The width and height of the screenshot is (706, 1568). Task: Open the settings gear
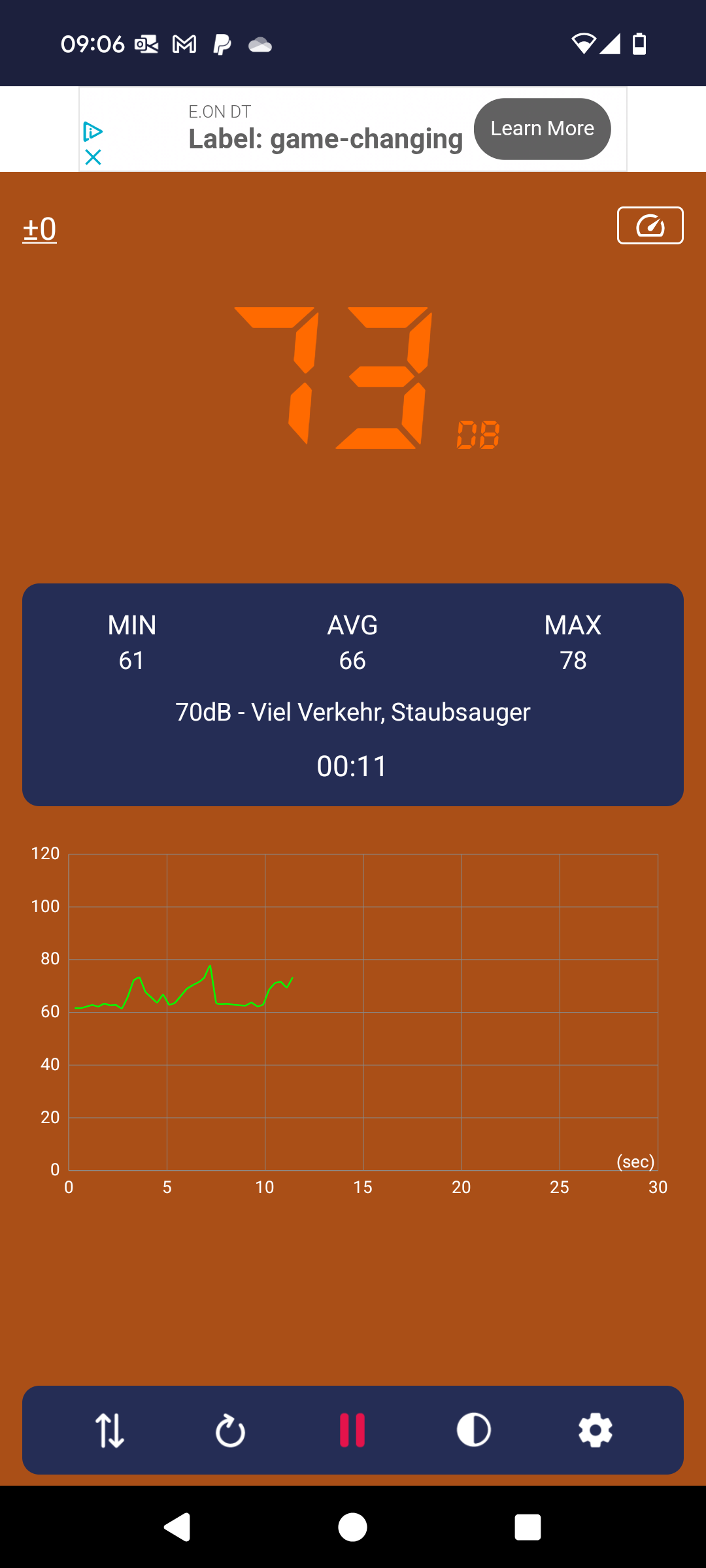click(596, 1430)
